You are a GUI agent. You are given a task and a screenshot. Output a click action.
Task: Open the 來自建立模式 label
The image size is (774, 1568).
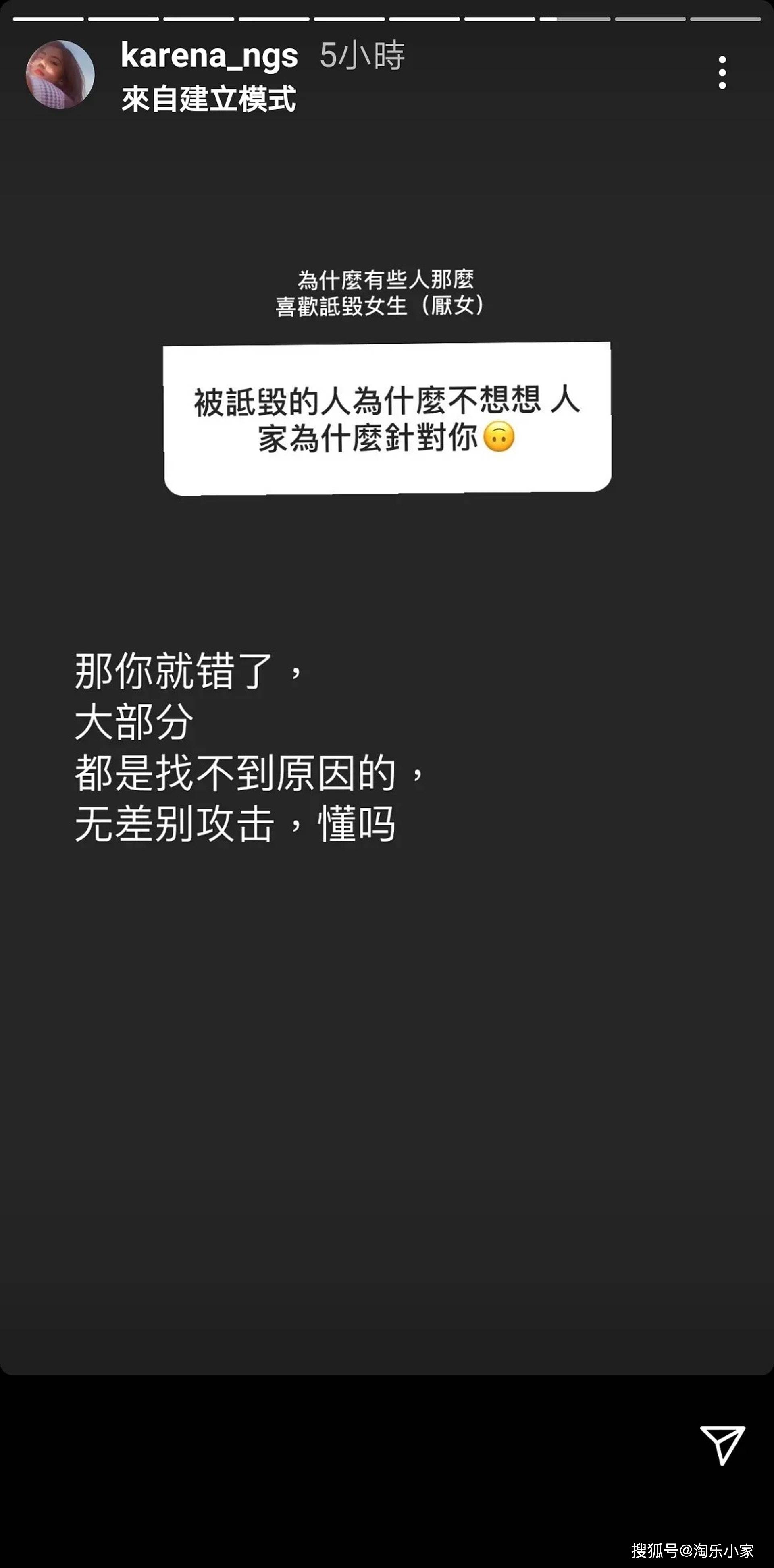pos(208,99)
